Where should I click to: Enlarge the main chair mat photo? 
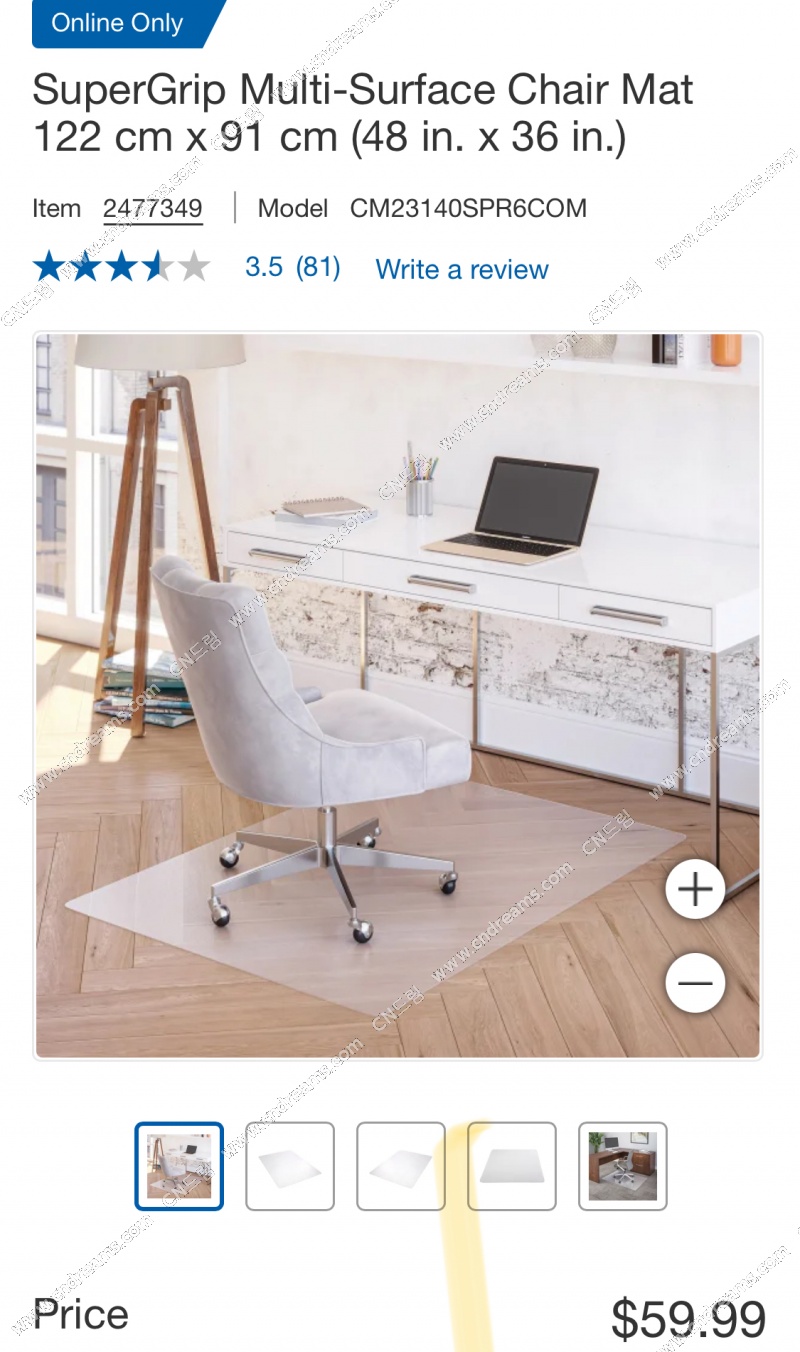398,696
